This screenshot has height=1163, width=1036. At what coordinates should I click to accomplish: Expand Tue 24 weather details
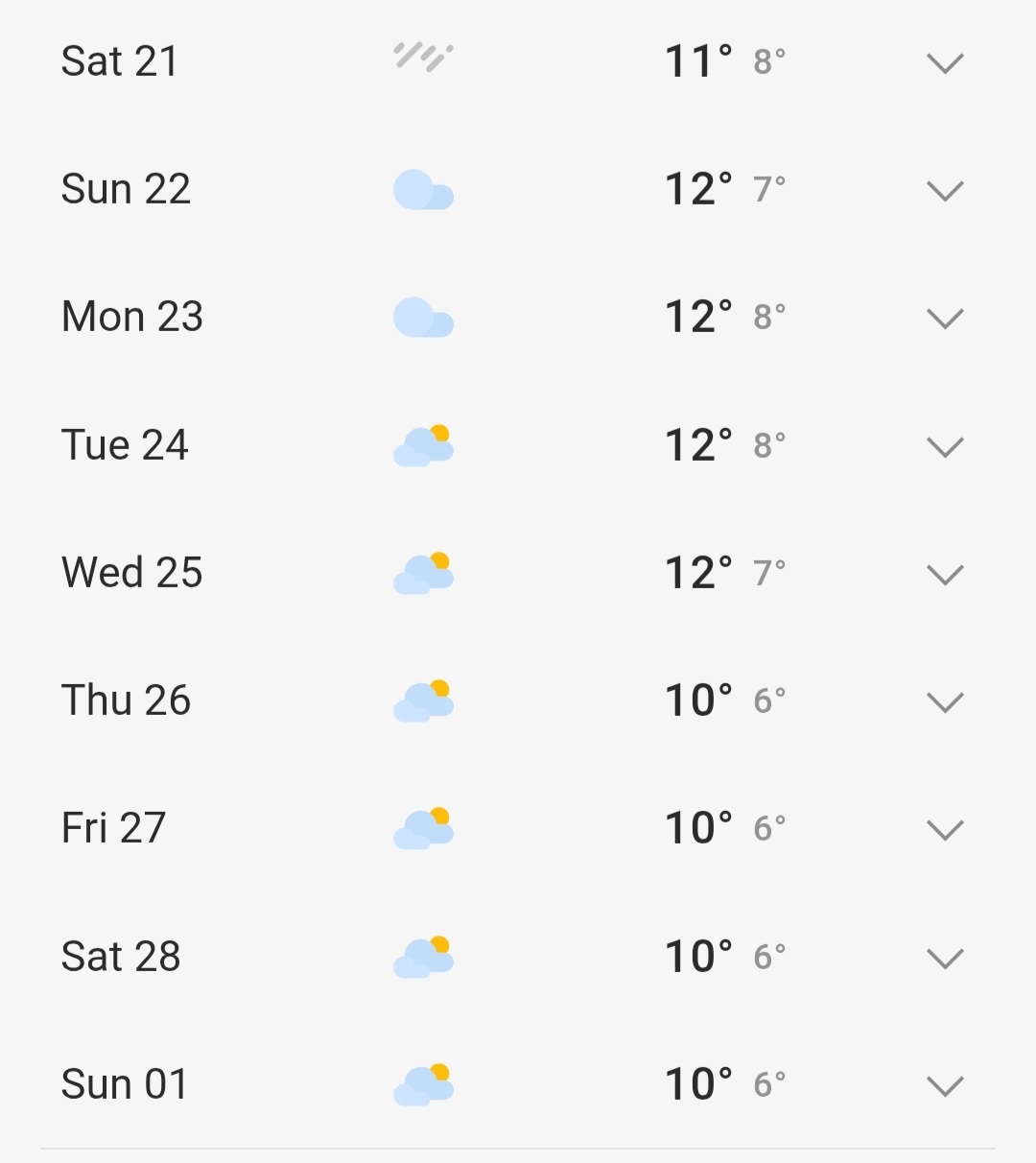(945, 447)
